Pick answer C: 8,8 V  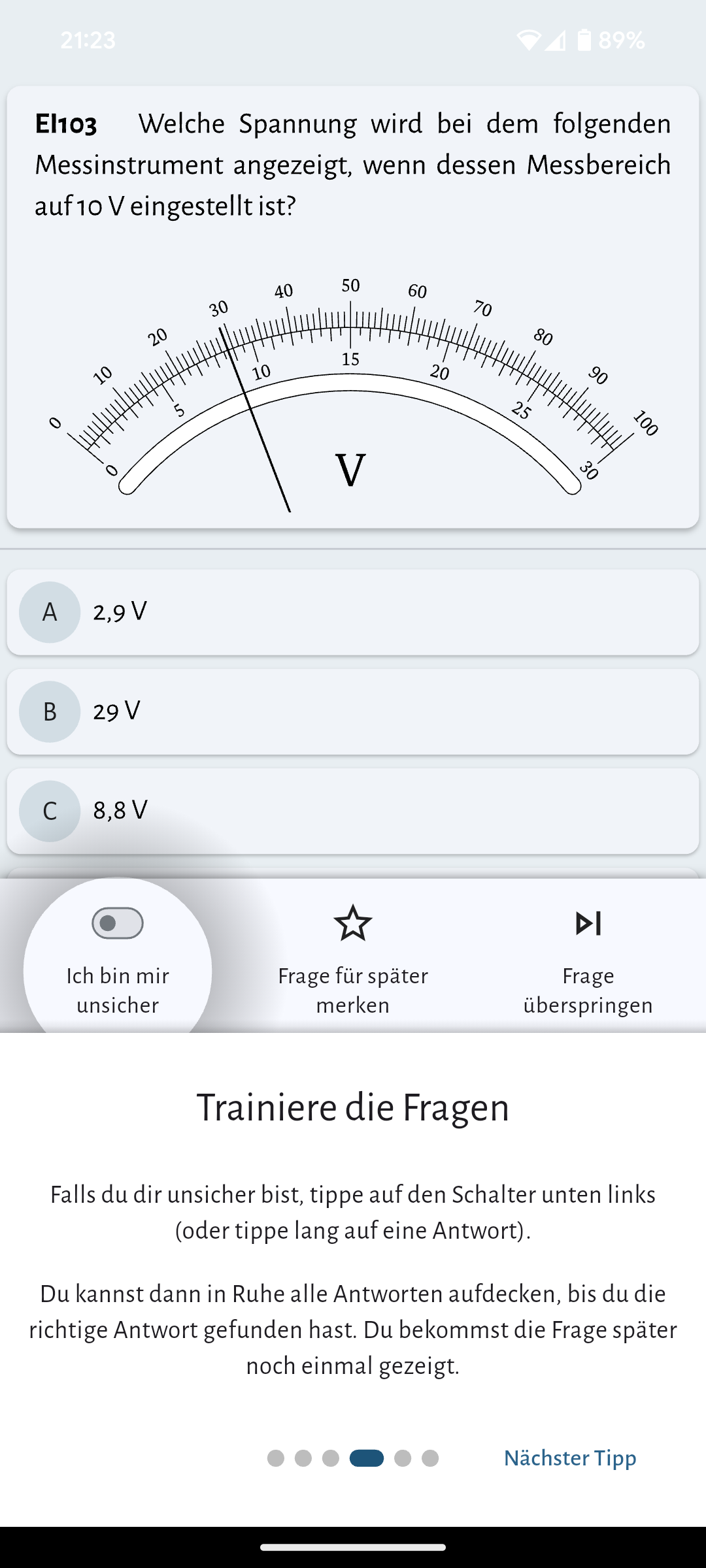coord(353,811)
